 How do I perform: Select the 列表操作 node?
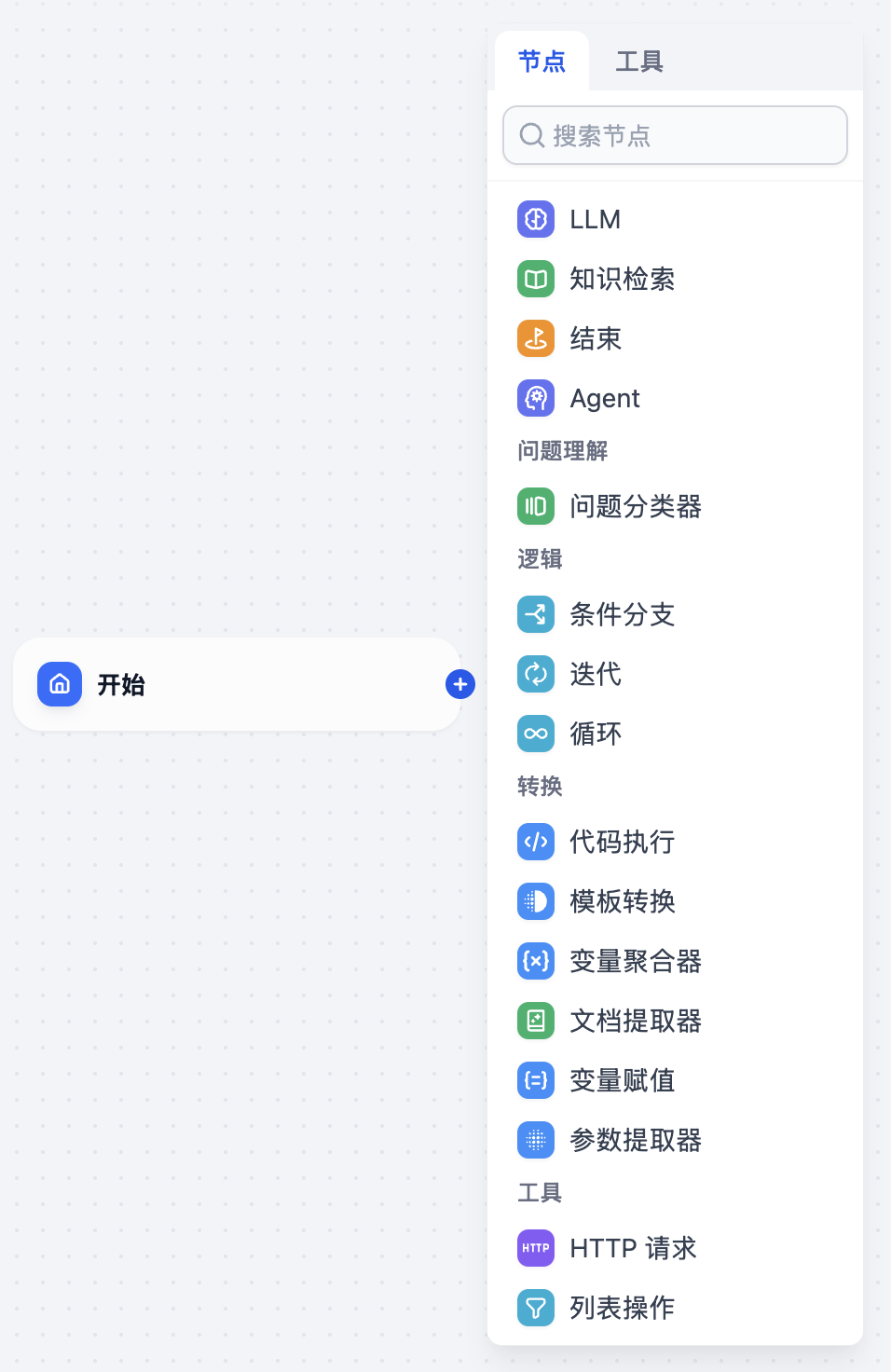point(622,1308)
